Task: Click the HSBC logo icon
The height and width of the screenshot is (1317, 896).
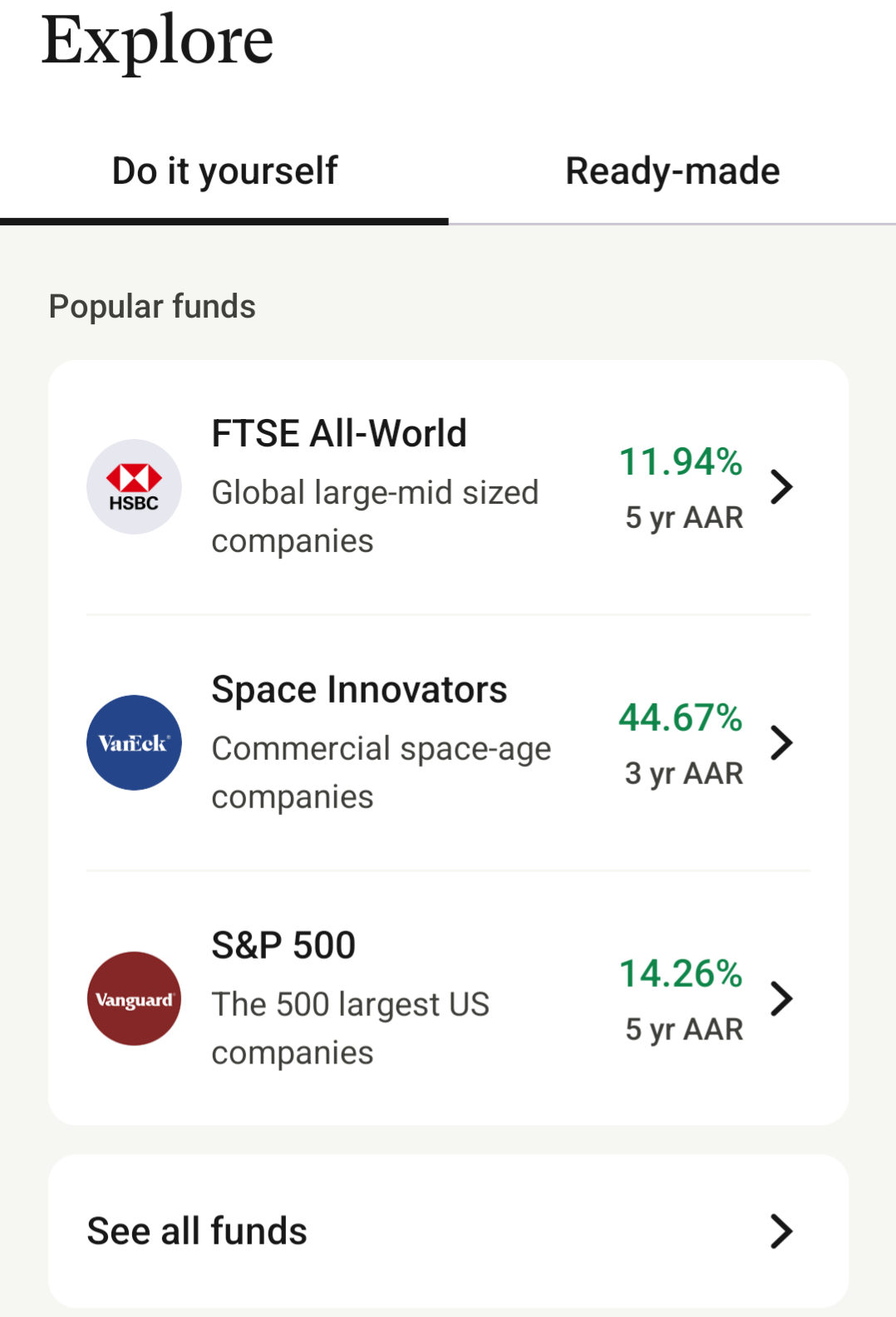Action: [x=133, y=486]
